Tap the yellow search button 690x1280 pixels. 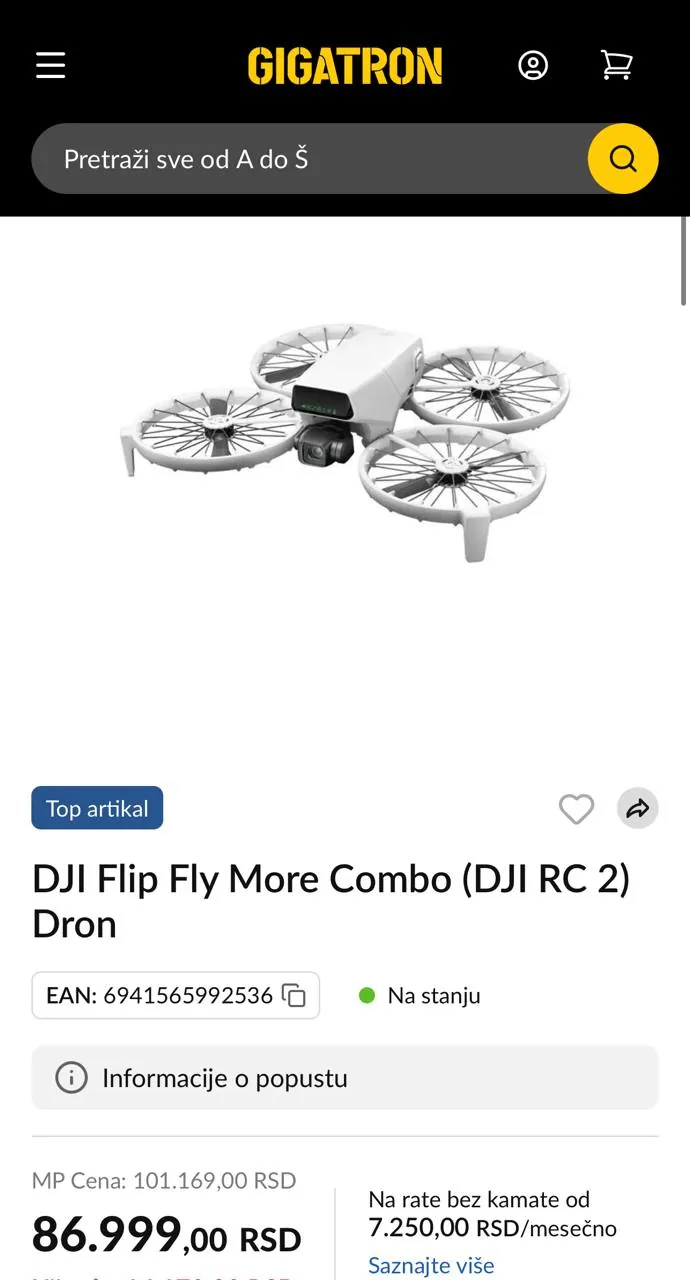[623, 158]
